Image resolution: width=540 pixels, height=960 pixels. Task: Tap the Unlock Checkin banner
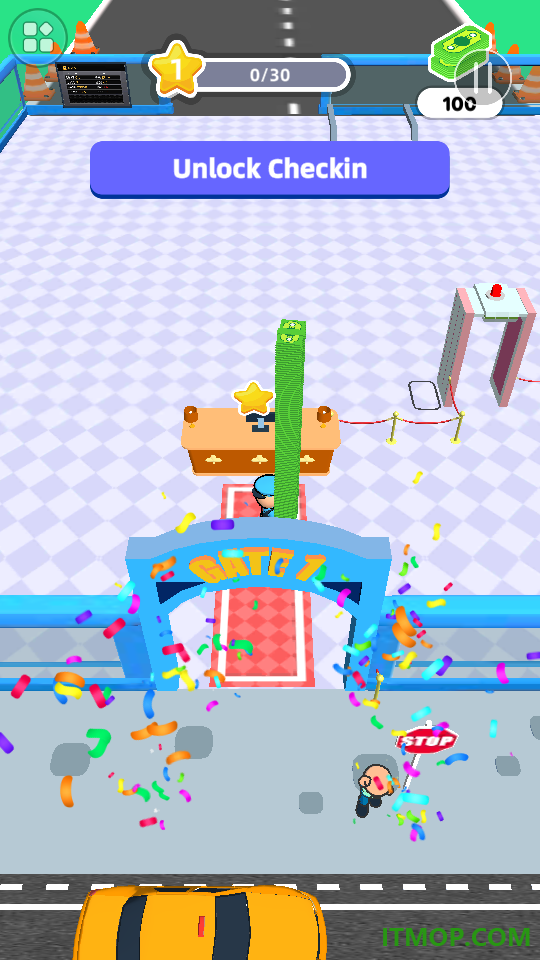click(x=269, y=170)
